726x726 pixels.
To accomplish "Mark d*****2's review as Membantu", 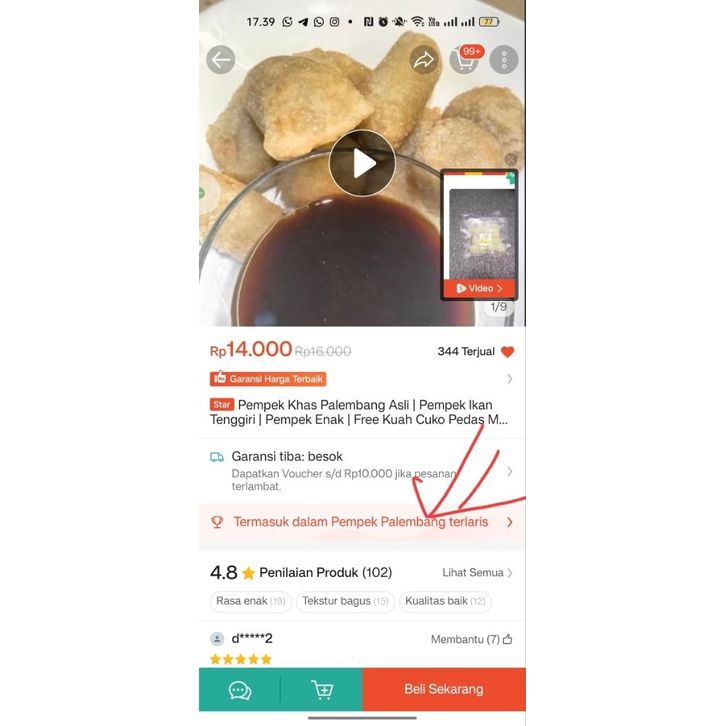I will pyautogui.click(x=472, y=639).
